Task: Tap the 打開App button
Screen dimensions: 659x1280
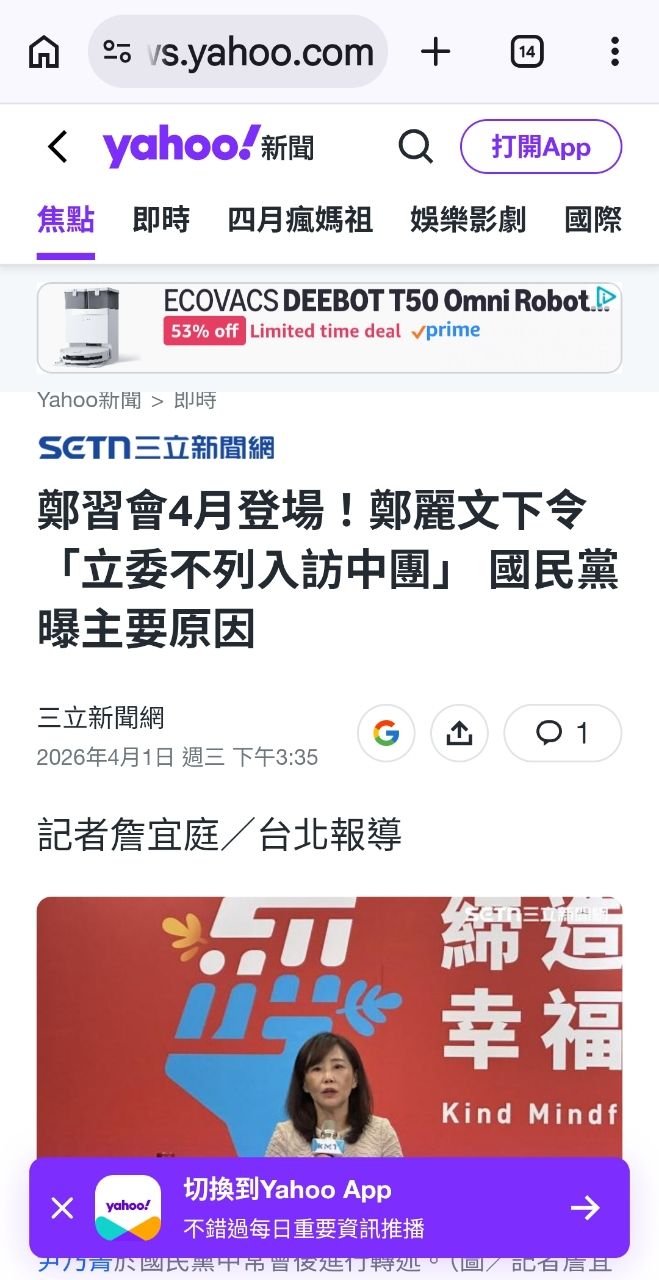Action: coord(540,147)
